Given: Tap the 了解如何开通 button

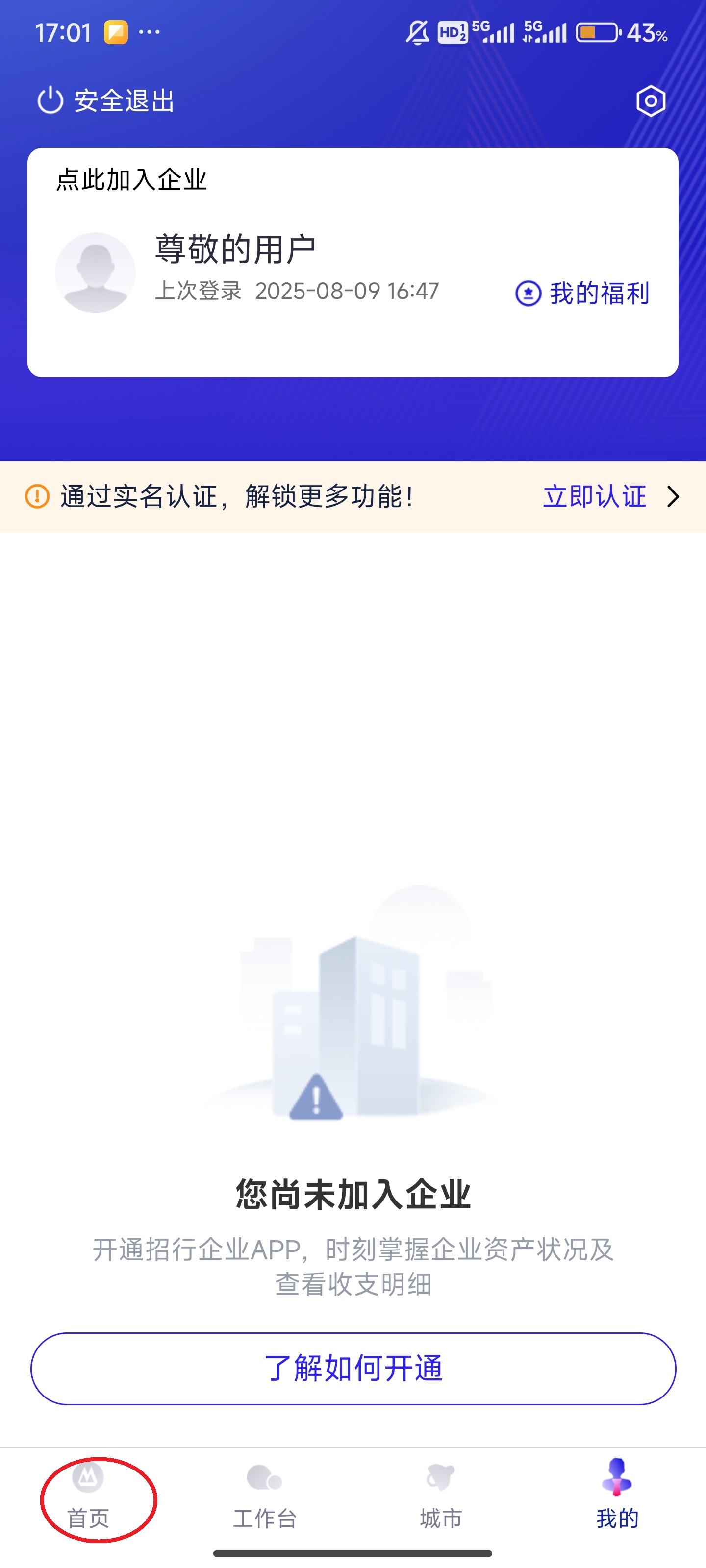Looking at the screenshot, I should [x=353, y=1369].
